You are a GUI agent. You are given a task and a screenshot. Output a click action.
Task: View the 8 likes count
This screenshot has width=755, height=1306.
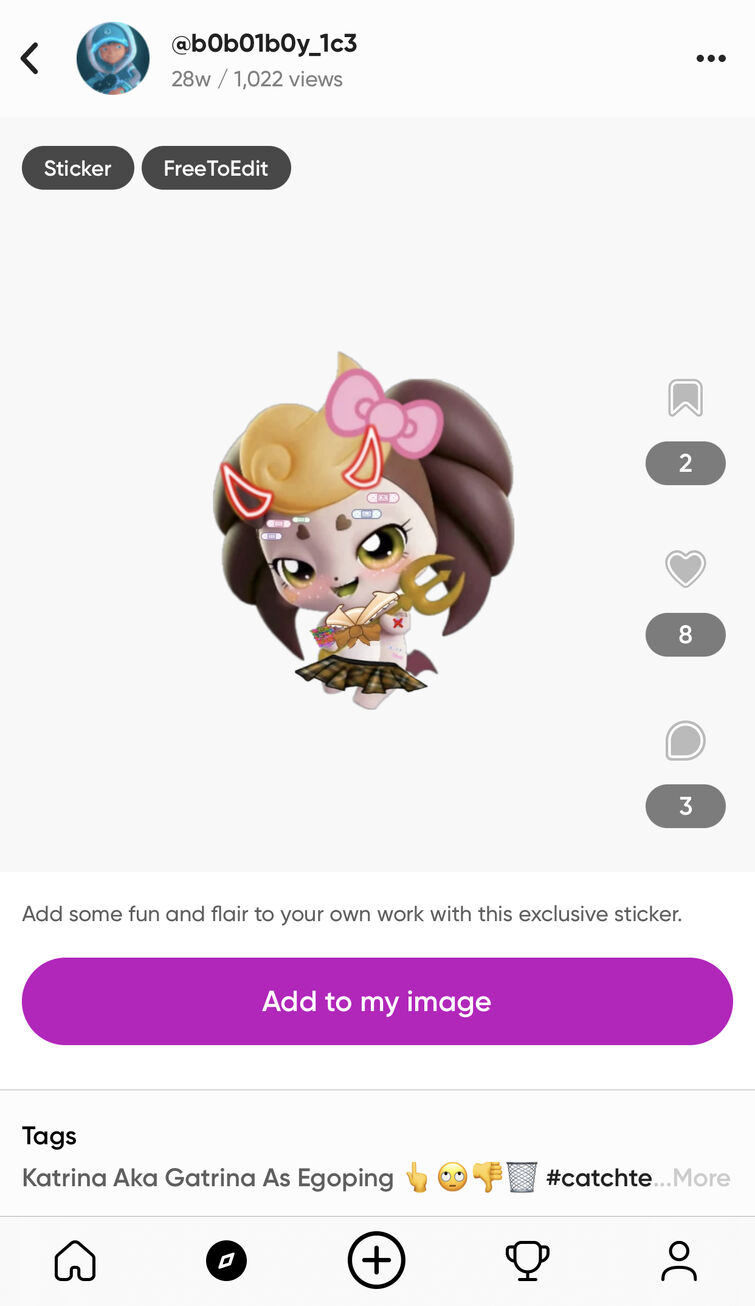(x=685, y=634)
